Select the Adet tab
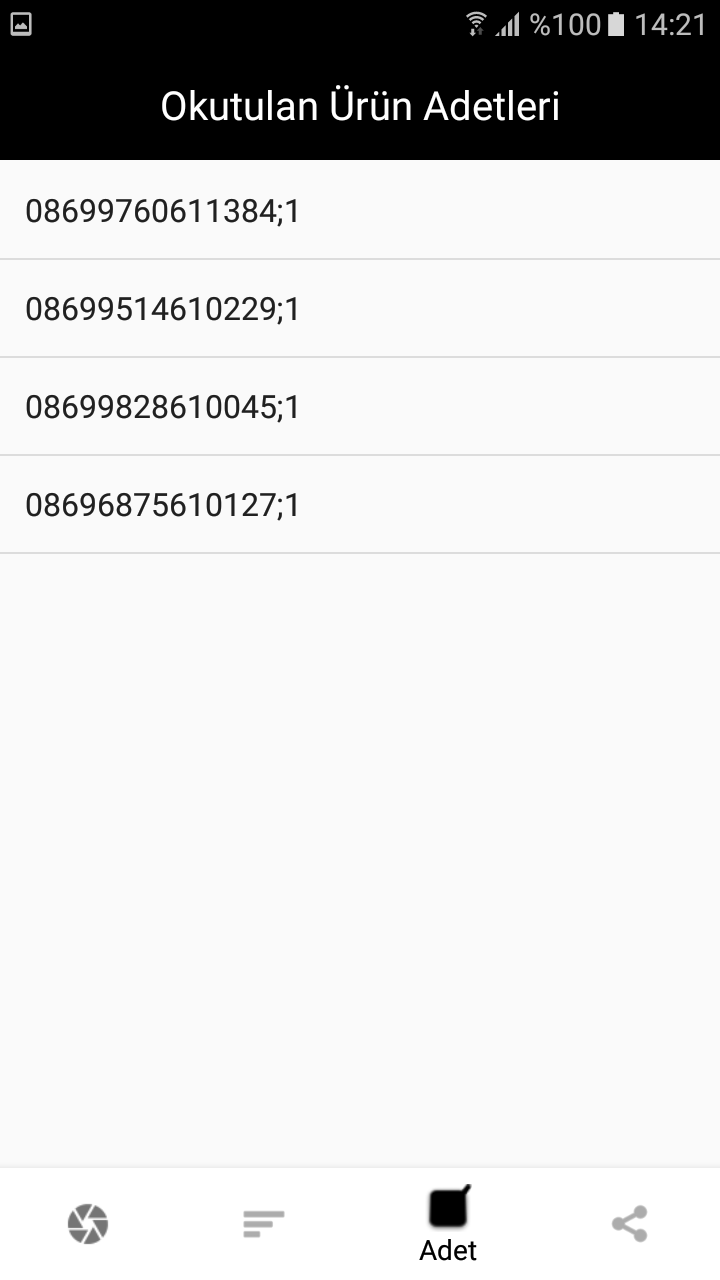The width and height of the screenshot is (720, 1280). click(449, 1224)
